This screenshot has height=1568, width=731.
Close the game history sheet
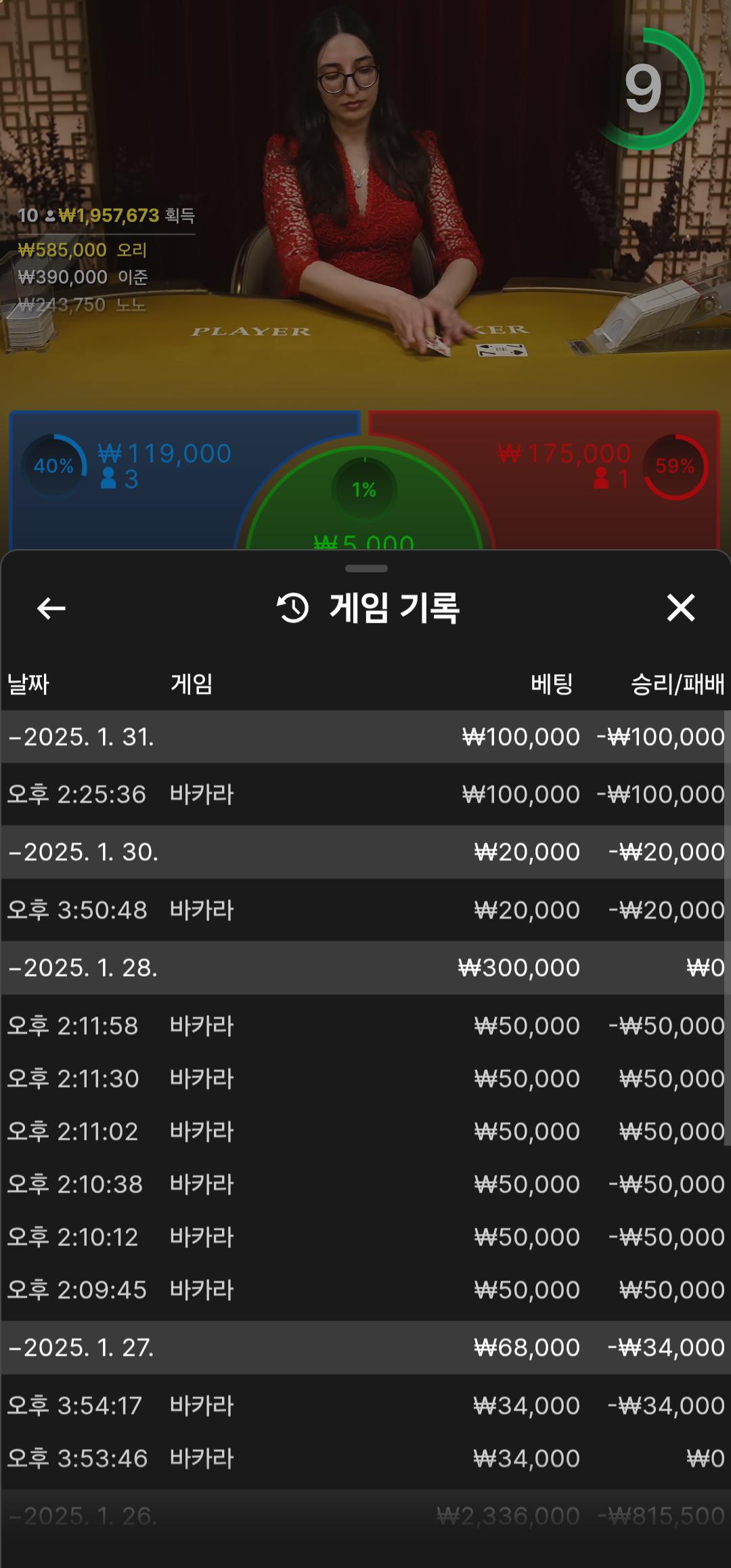(x=680, y=608)
